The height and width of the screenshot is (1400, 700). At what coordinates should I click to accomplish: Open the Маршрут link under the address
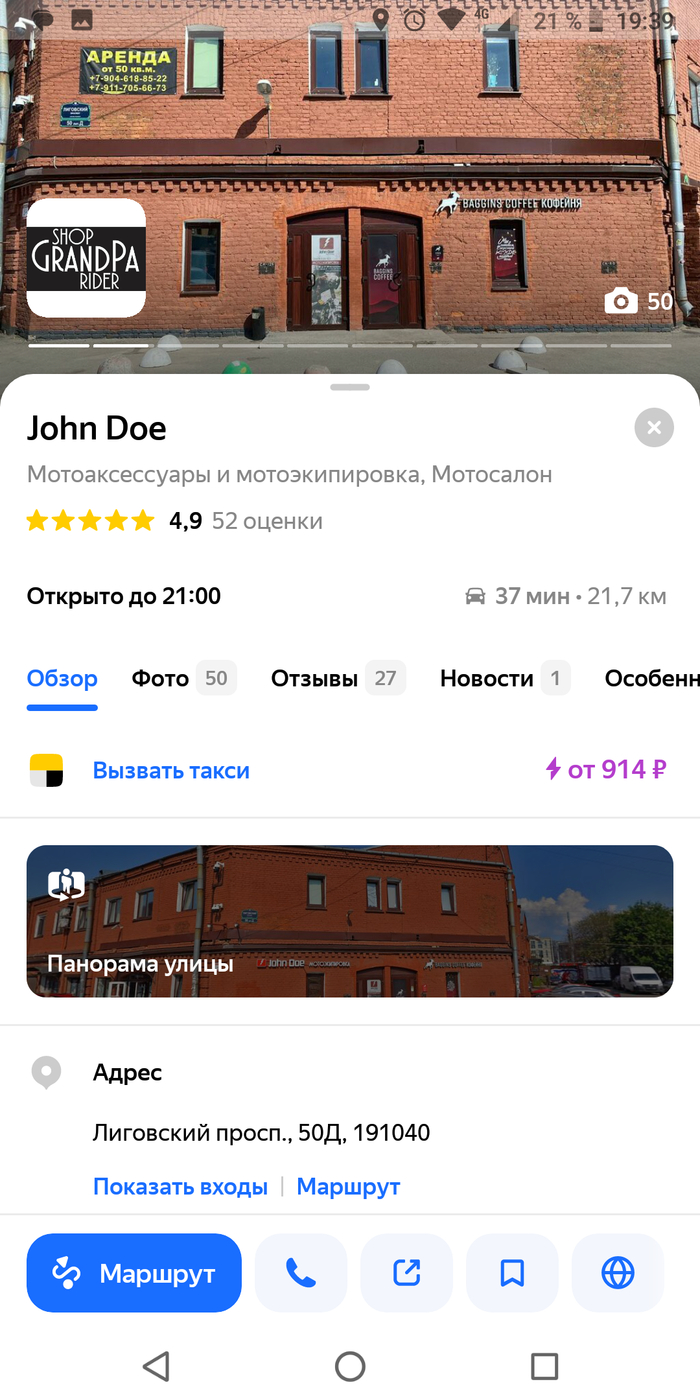[348, 1187]
